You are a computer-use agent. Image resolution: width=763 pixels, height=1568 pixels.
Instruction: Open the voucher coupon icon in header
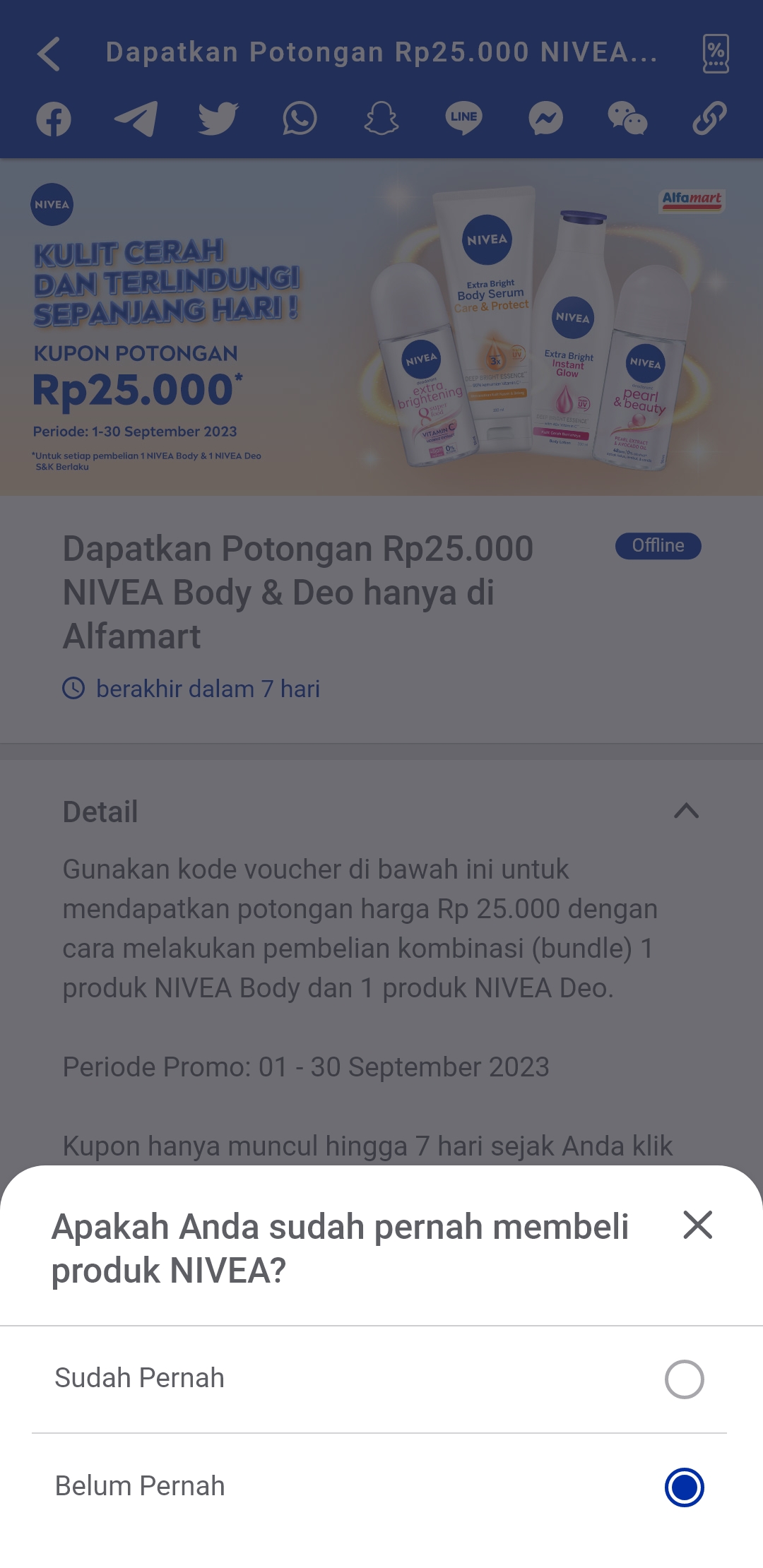click(x=715, y=54)
